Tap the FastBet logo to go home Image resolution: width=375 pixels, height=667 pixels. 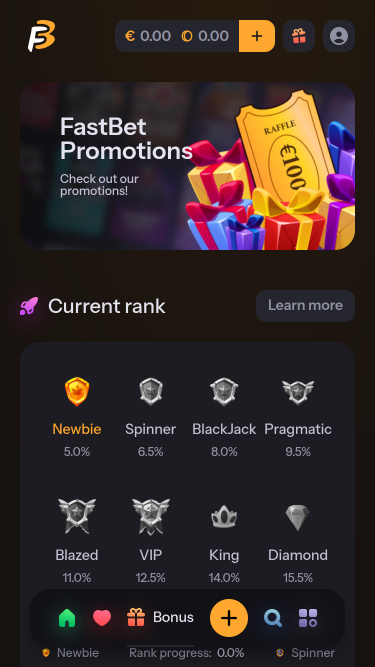tap(42, 36)
